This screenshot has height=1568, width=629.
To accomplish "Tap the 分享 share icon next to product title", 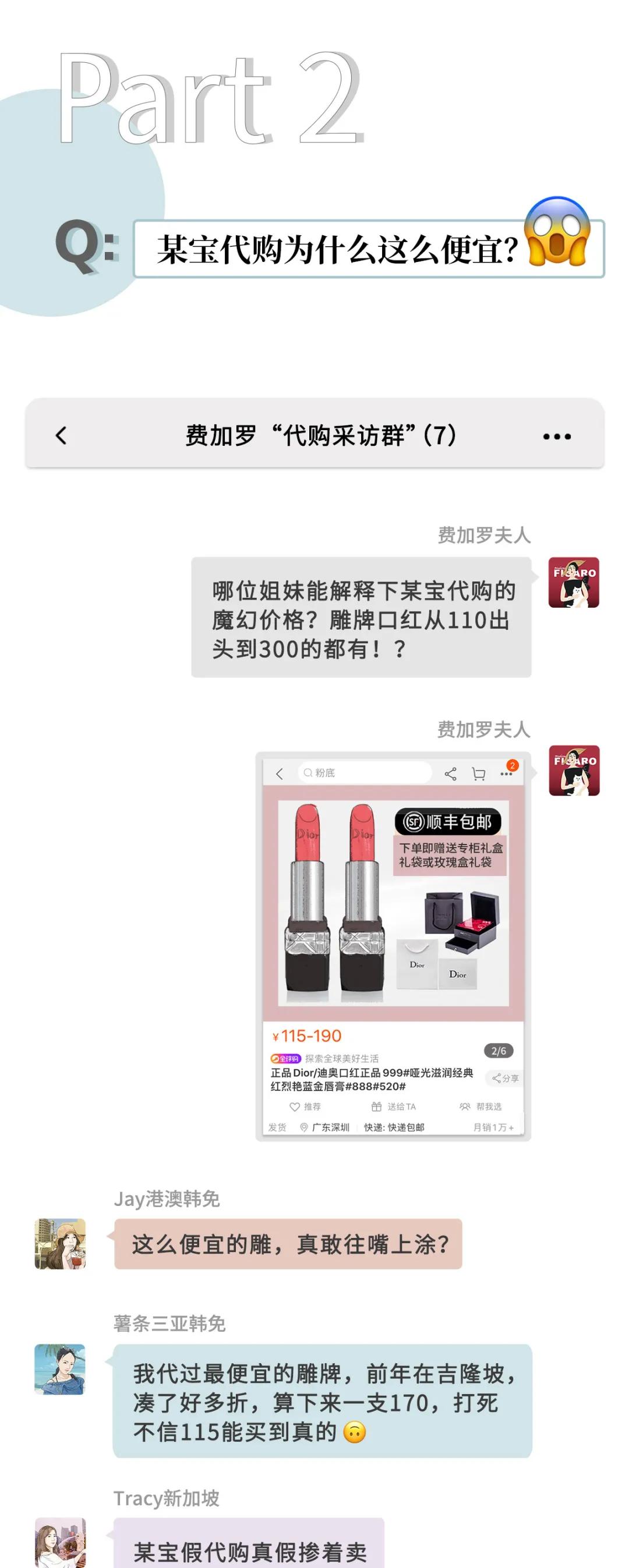I will (506, 1077).
